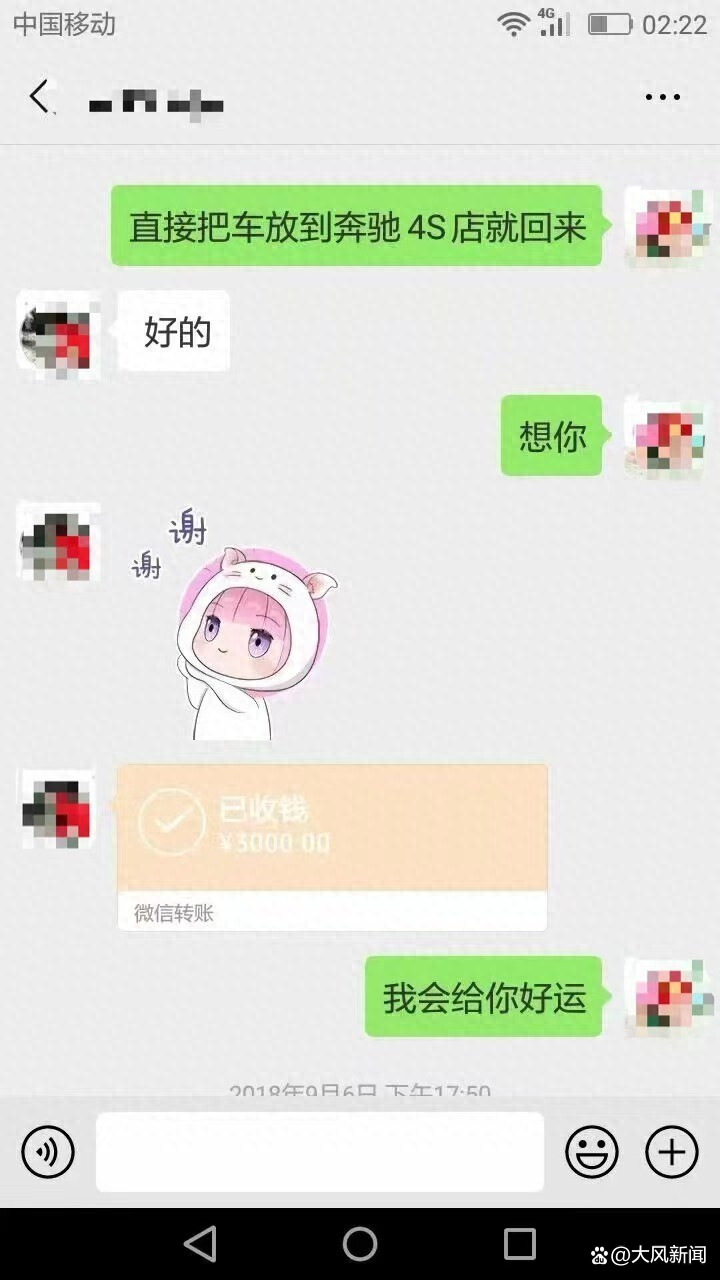Image resolution: width=720 pixels, height=1280 pixels.
Task: Tap the avatar beside the 好的 message
Action: [x=59, y=335]
